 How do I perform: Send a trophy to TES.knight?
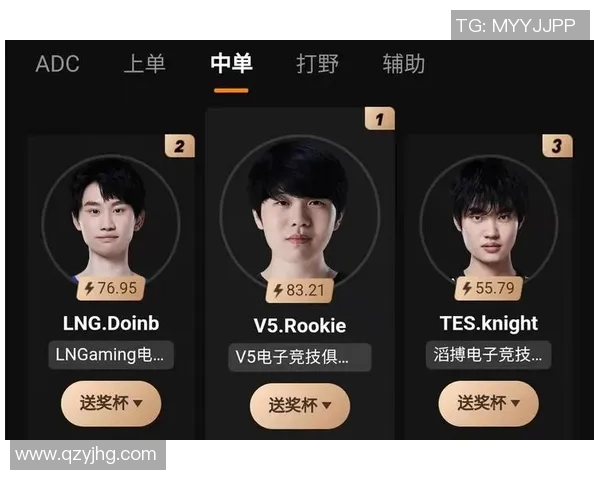[x=488, y=404]
